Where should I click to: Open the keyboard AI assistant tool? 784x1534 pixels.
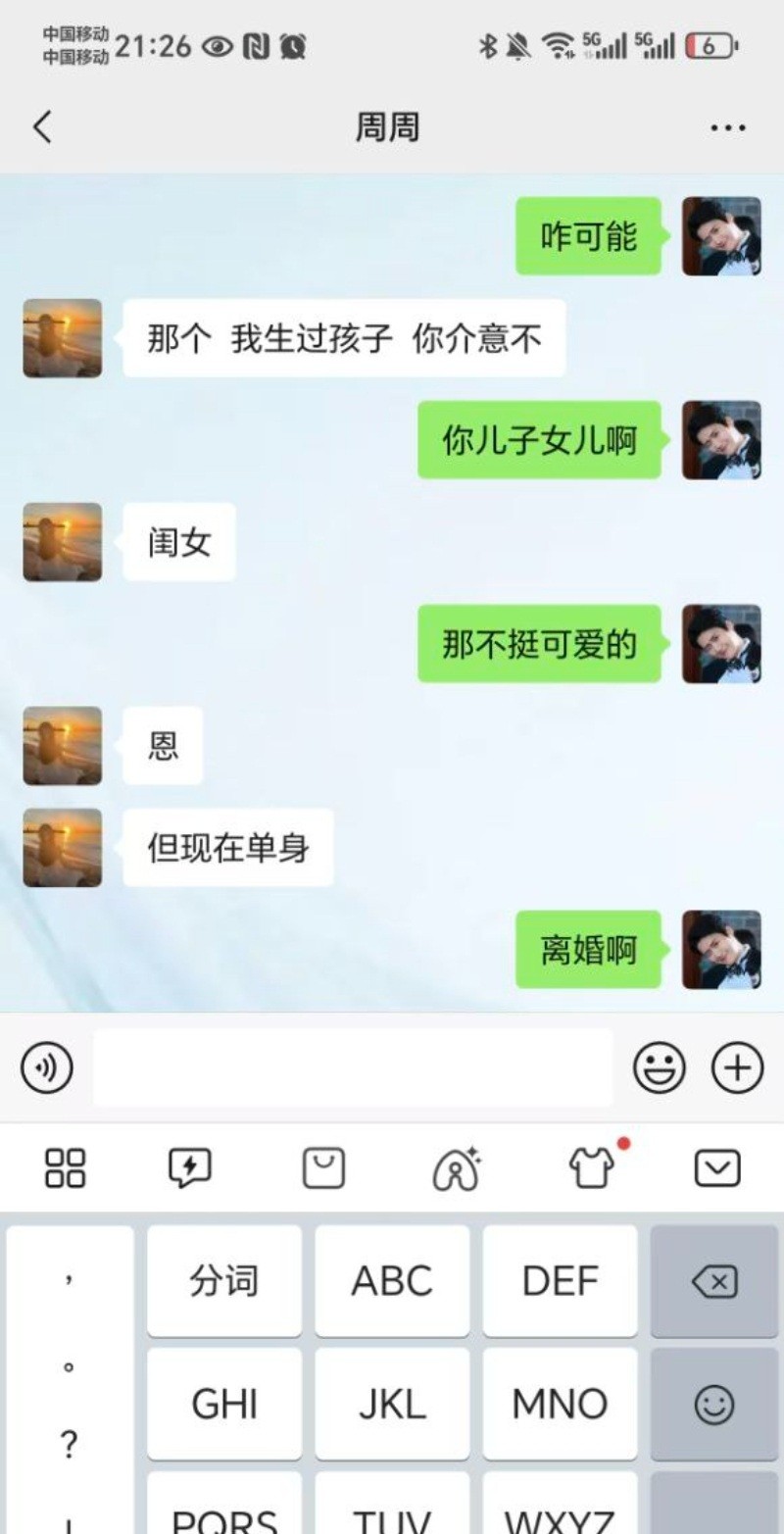(x=456, y=1167)
